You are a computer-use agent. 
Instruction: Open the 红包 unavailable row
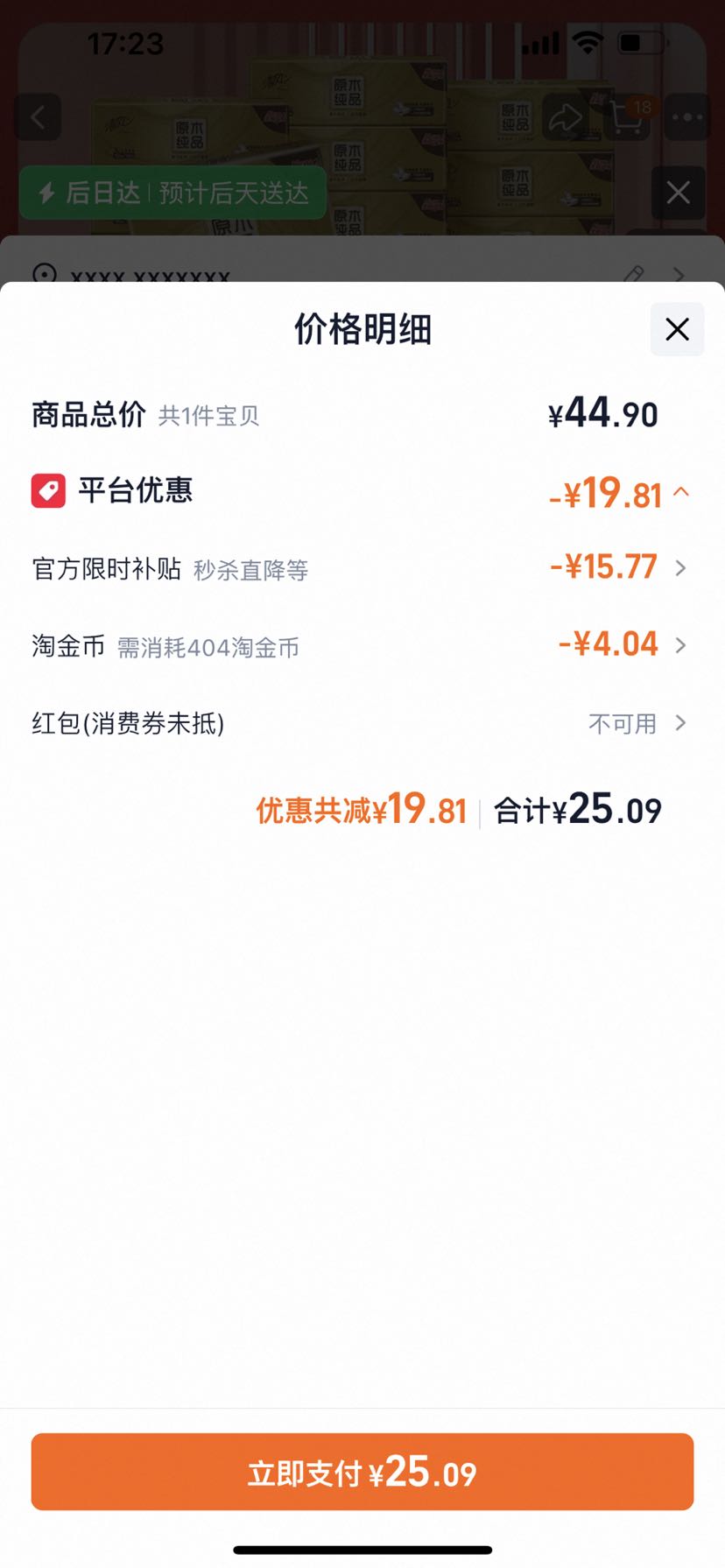click(362, 723)
